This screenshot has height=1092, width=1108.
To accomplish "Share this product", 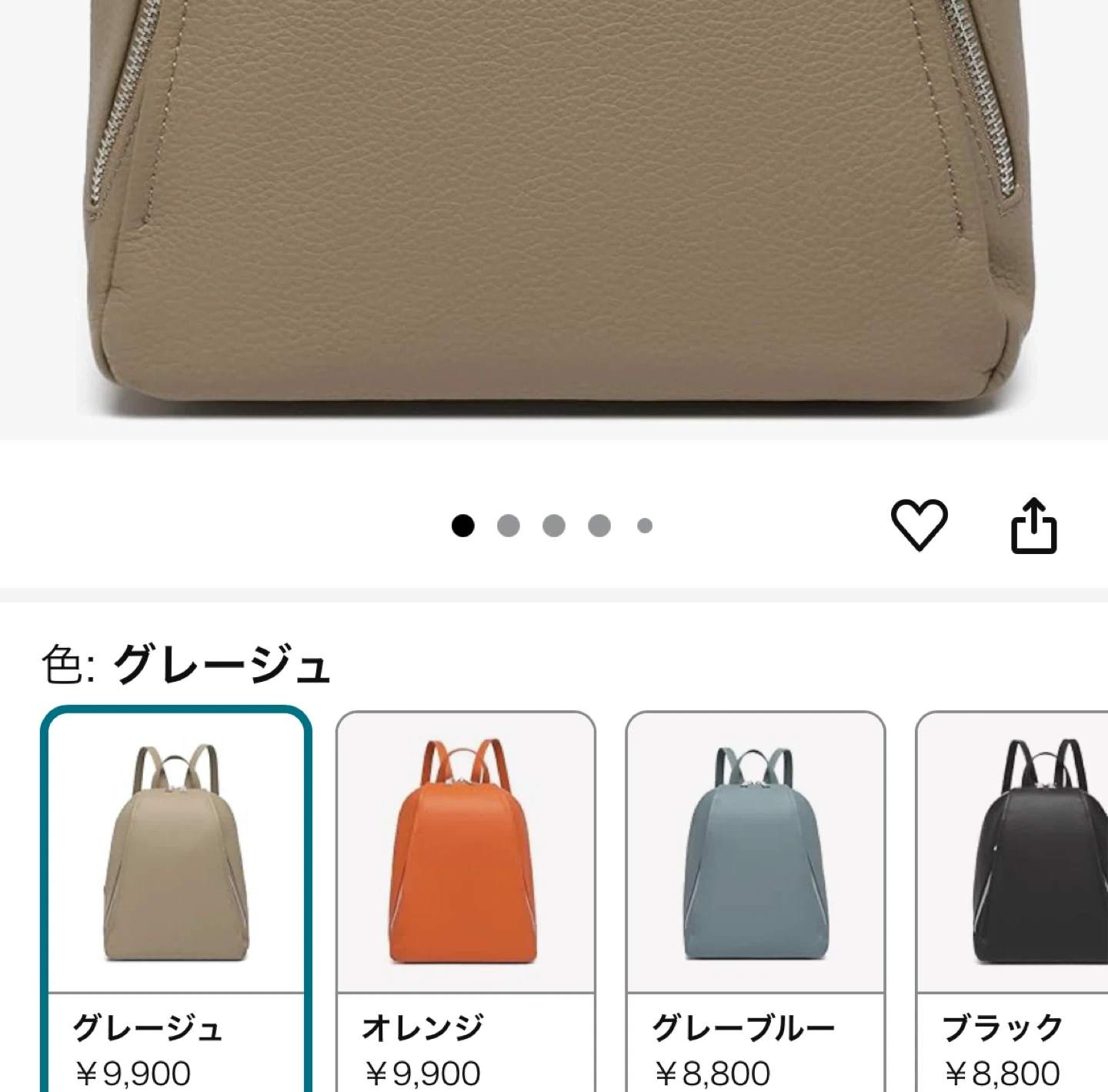I will (1033, 526).
